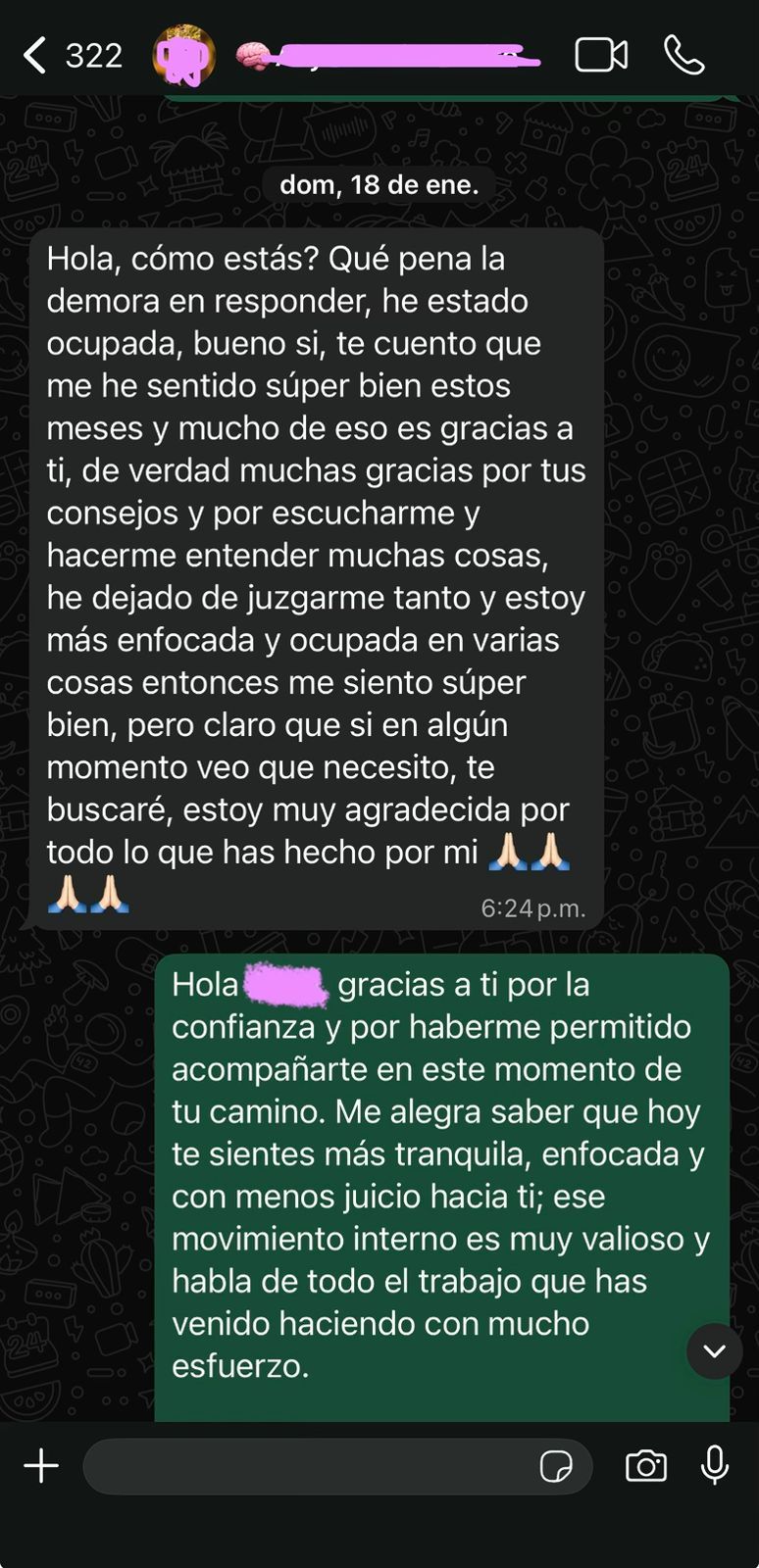759x1568 pixels.
Task: Record a voice message
Action: pos(715,1465)
